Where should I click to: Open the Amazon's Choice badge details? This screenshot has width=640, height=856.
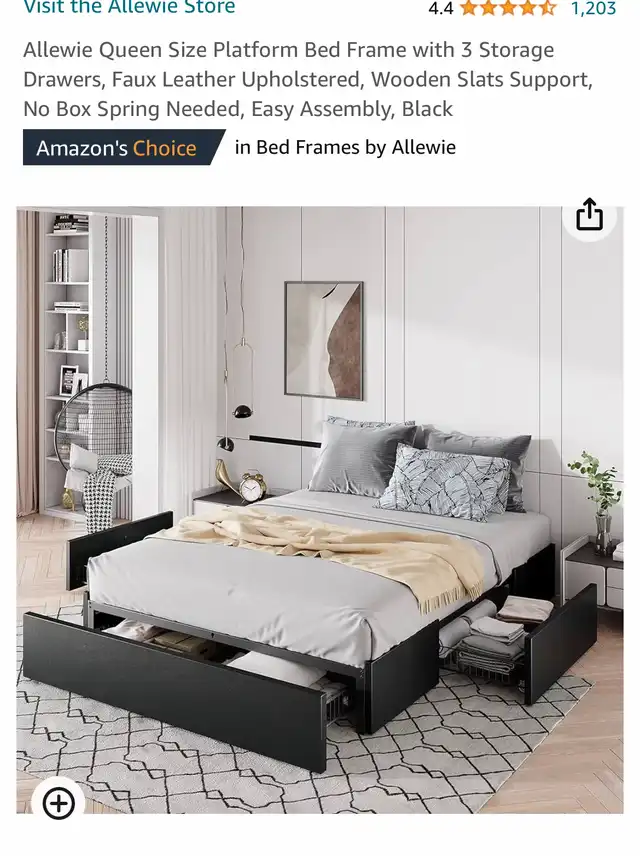point(124,147)
